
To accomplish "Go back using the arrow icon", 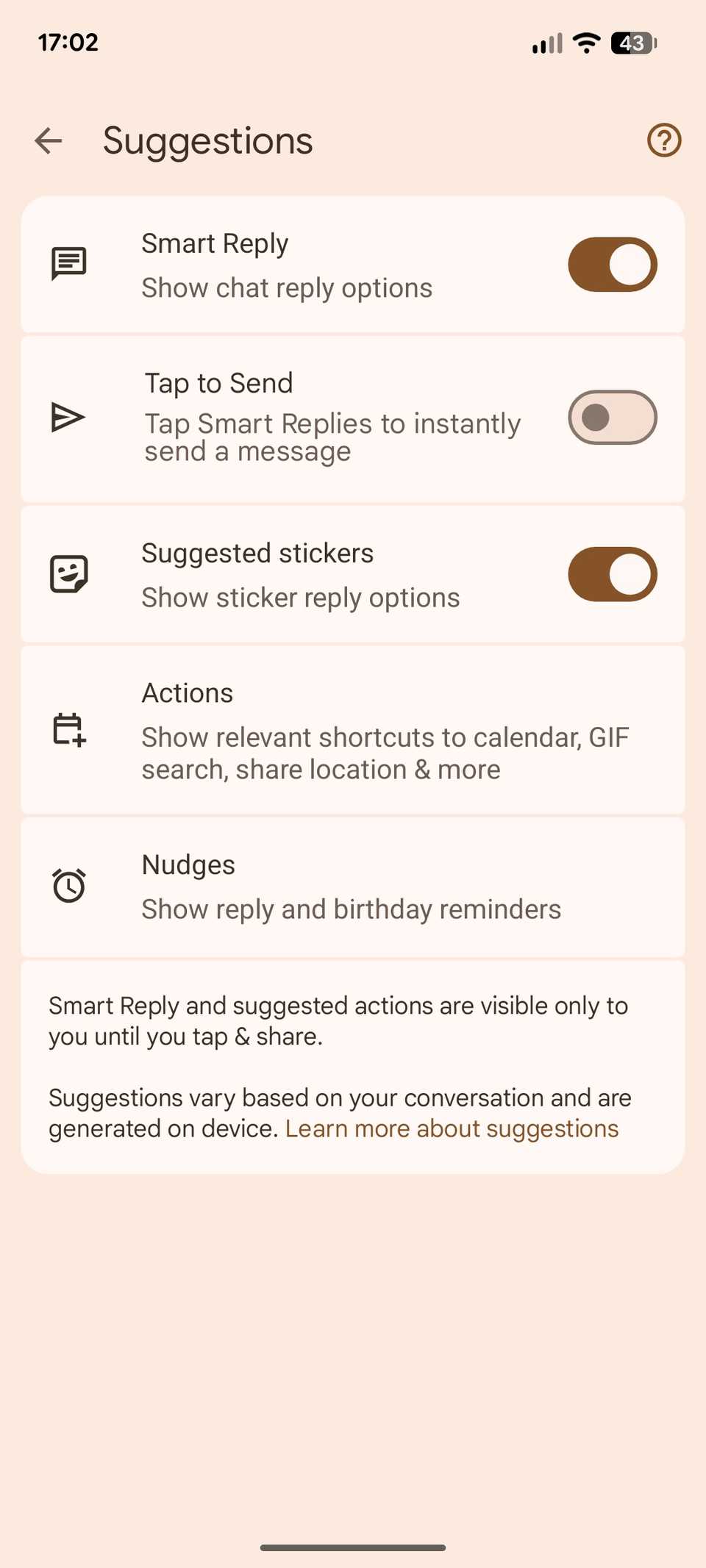I will pyautogui.click(x=48, y=140).
